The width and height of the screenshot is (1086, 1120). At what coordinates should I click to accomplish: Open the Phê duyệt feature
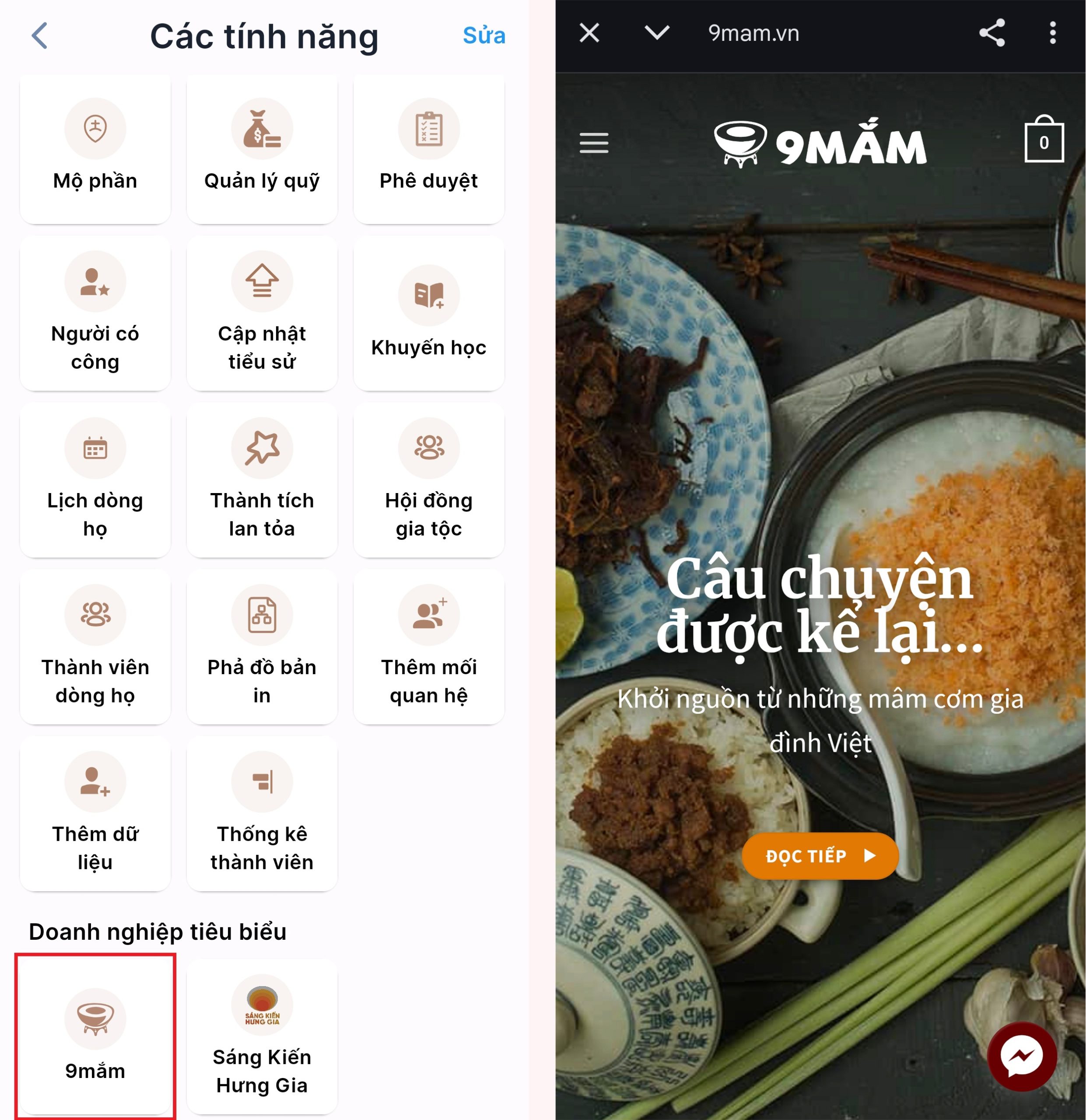pos(429,149)
